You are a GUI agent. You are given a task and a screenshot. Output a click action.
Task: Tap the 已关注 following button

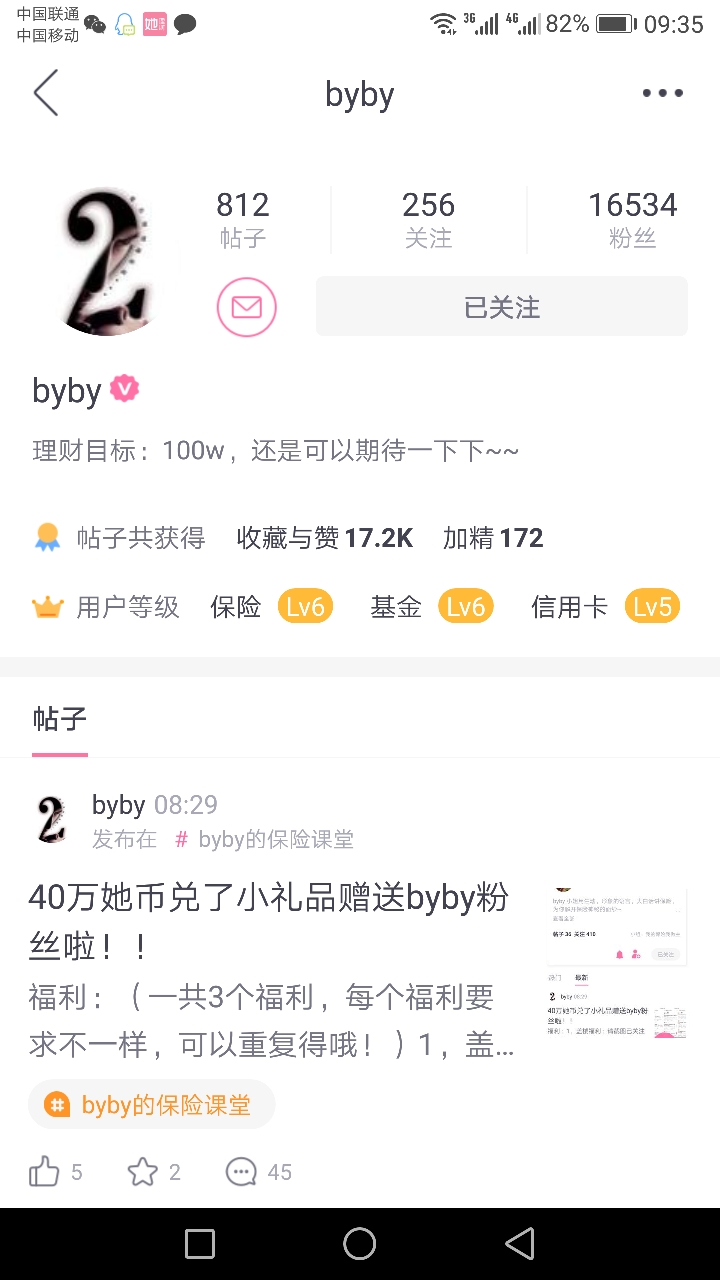coord(502,306)
